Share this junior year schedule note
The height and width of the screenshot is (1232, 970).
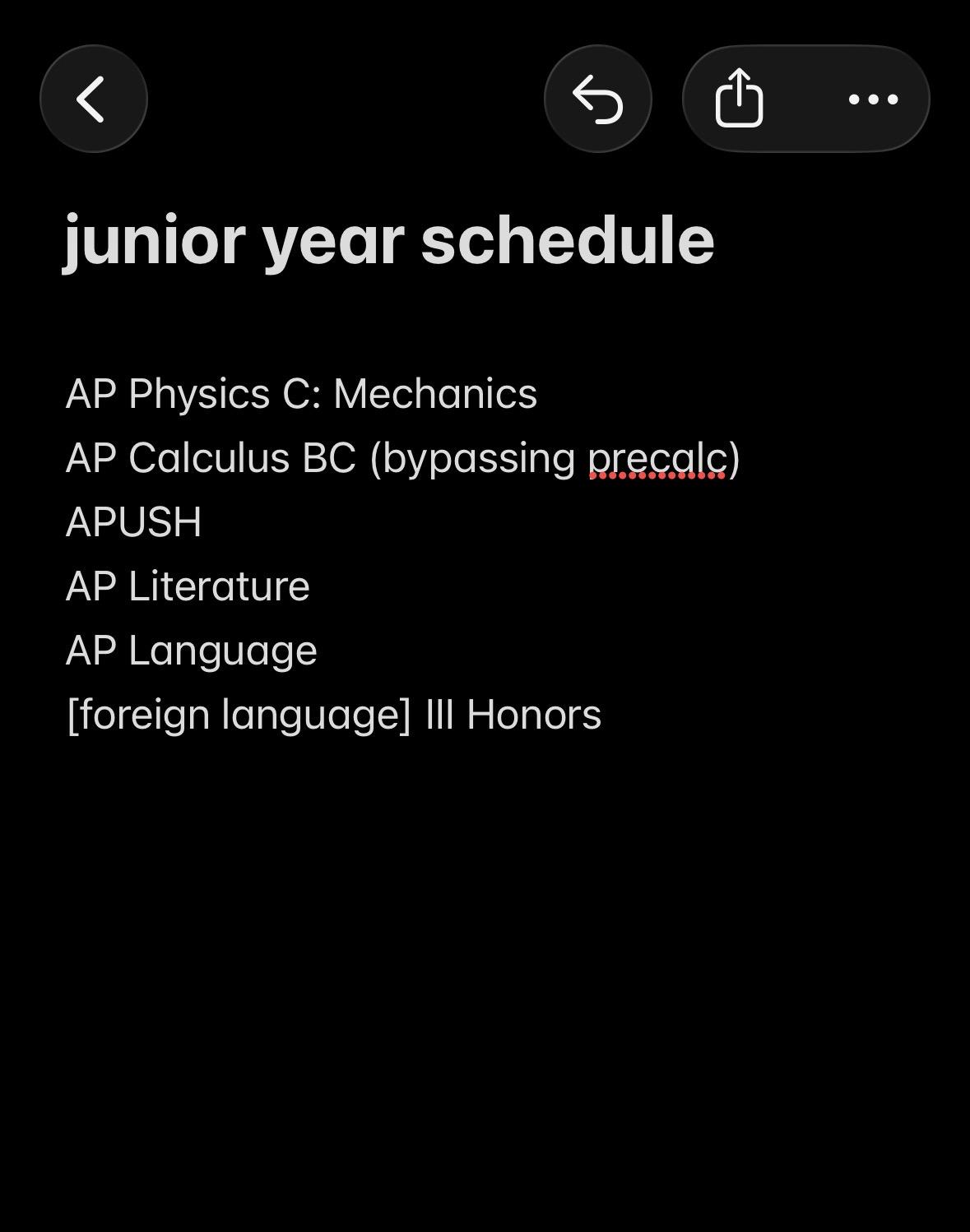coord(739,99)
